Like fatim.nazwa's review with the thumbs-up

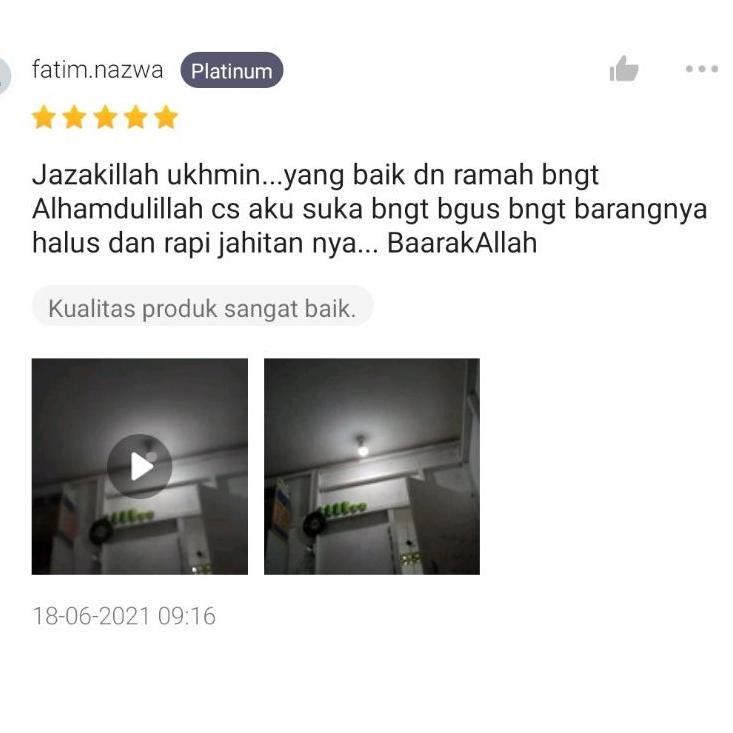[624, 69]
